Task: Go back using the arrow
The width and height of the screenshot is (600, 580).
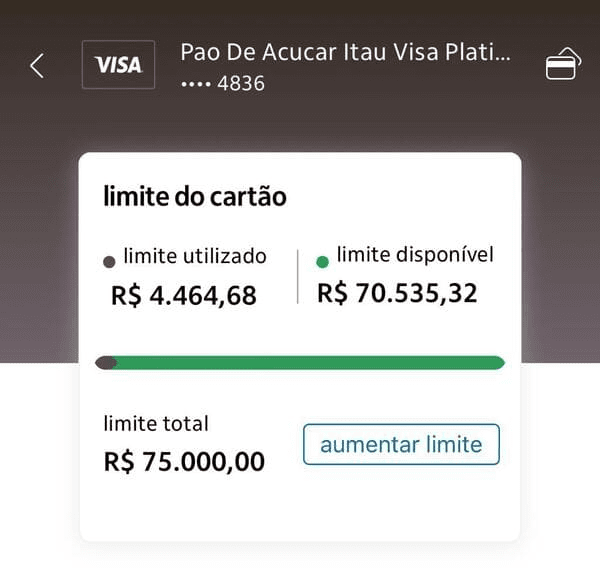Action: click(37, 66)
